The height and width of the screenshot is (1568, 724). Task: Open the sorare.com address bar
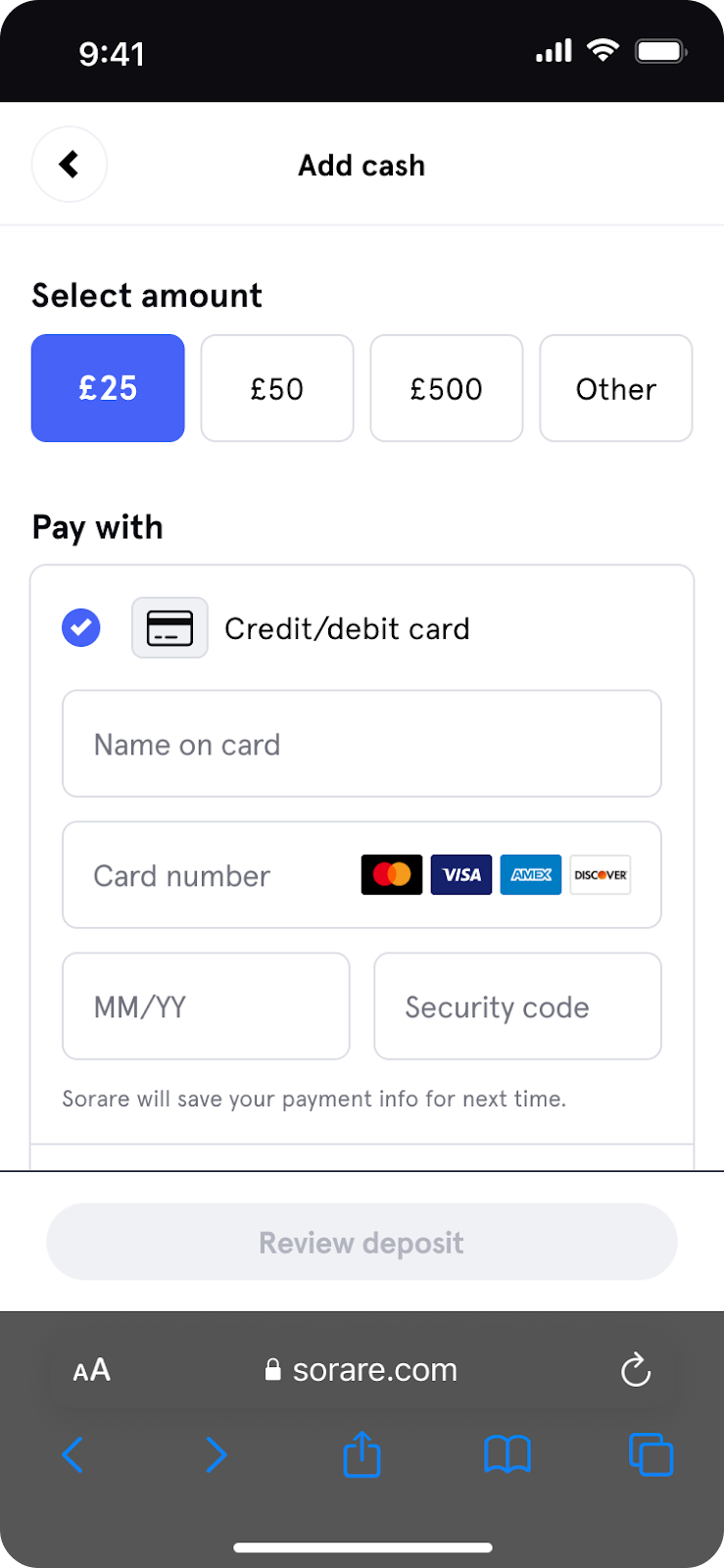(x=362, y=1370)
